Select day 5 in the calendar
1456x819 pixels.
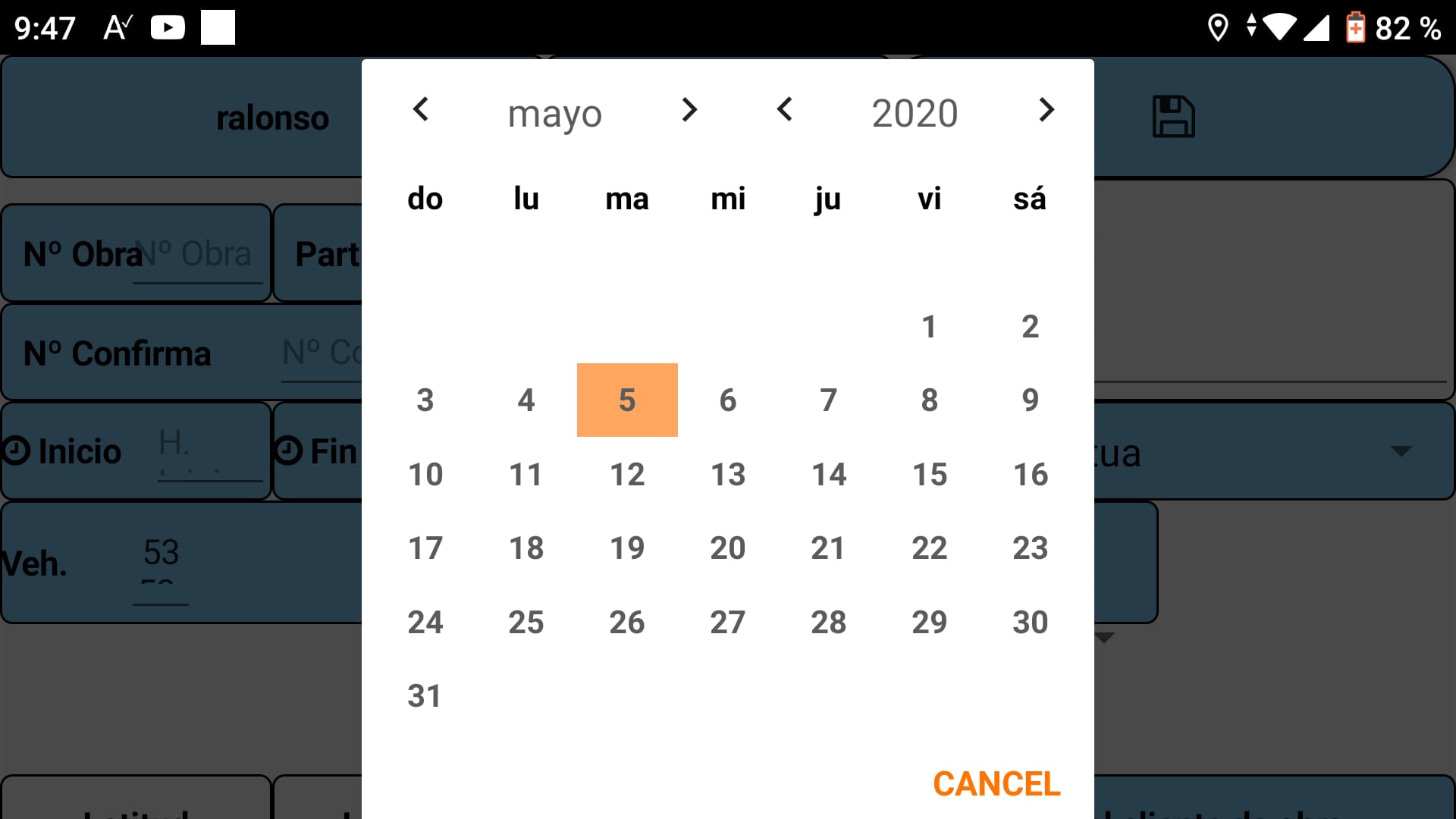pos(627,400)
